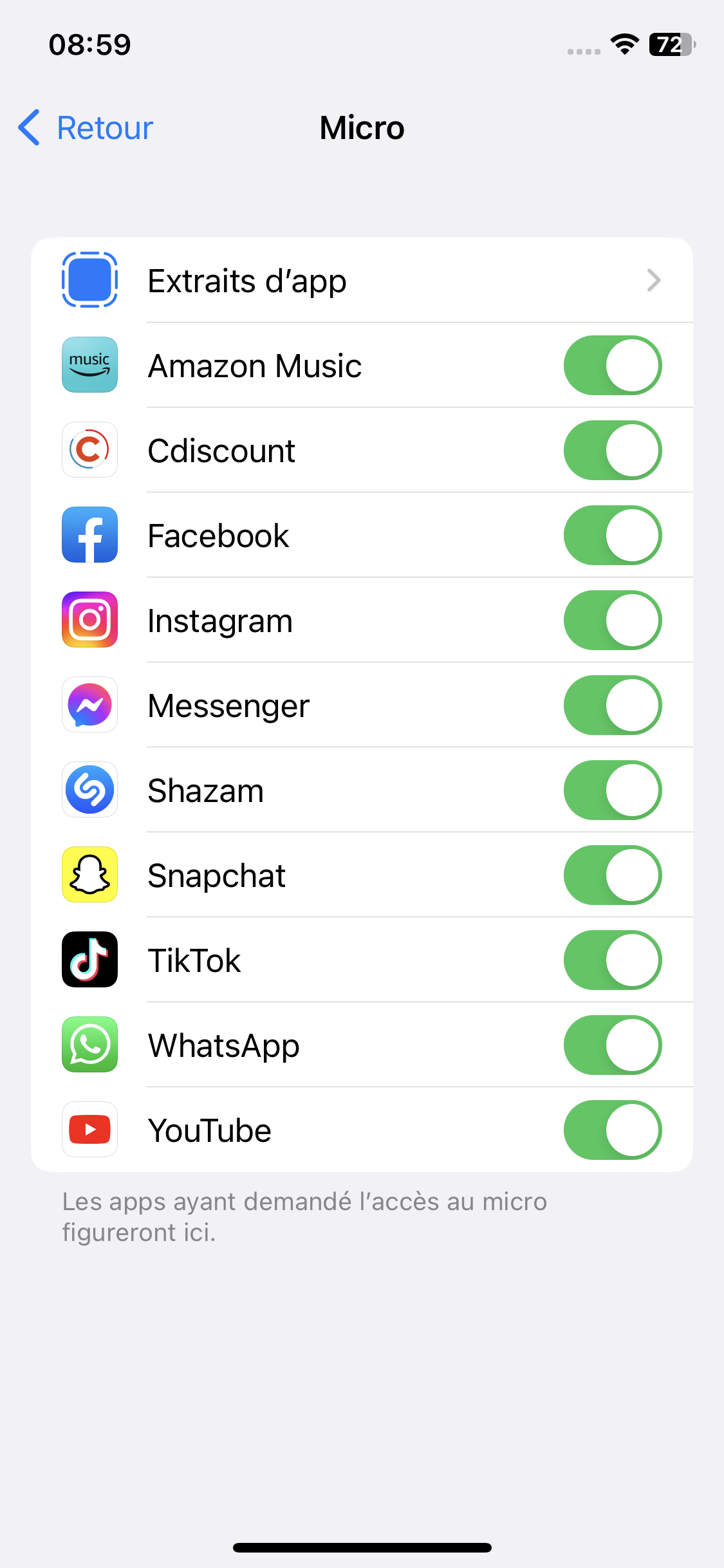
Task: Switch off WhatsApp microphone access
Action: [612, 1045]
